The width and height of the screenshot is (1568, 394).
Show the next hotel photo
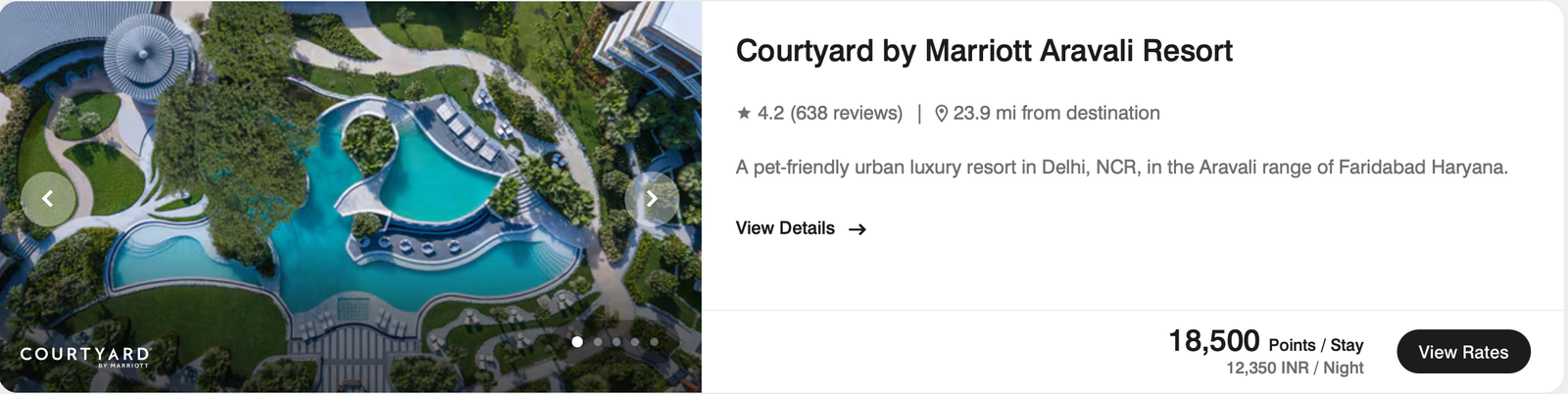[652, 199]
